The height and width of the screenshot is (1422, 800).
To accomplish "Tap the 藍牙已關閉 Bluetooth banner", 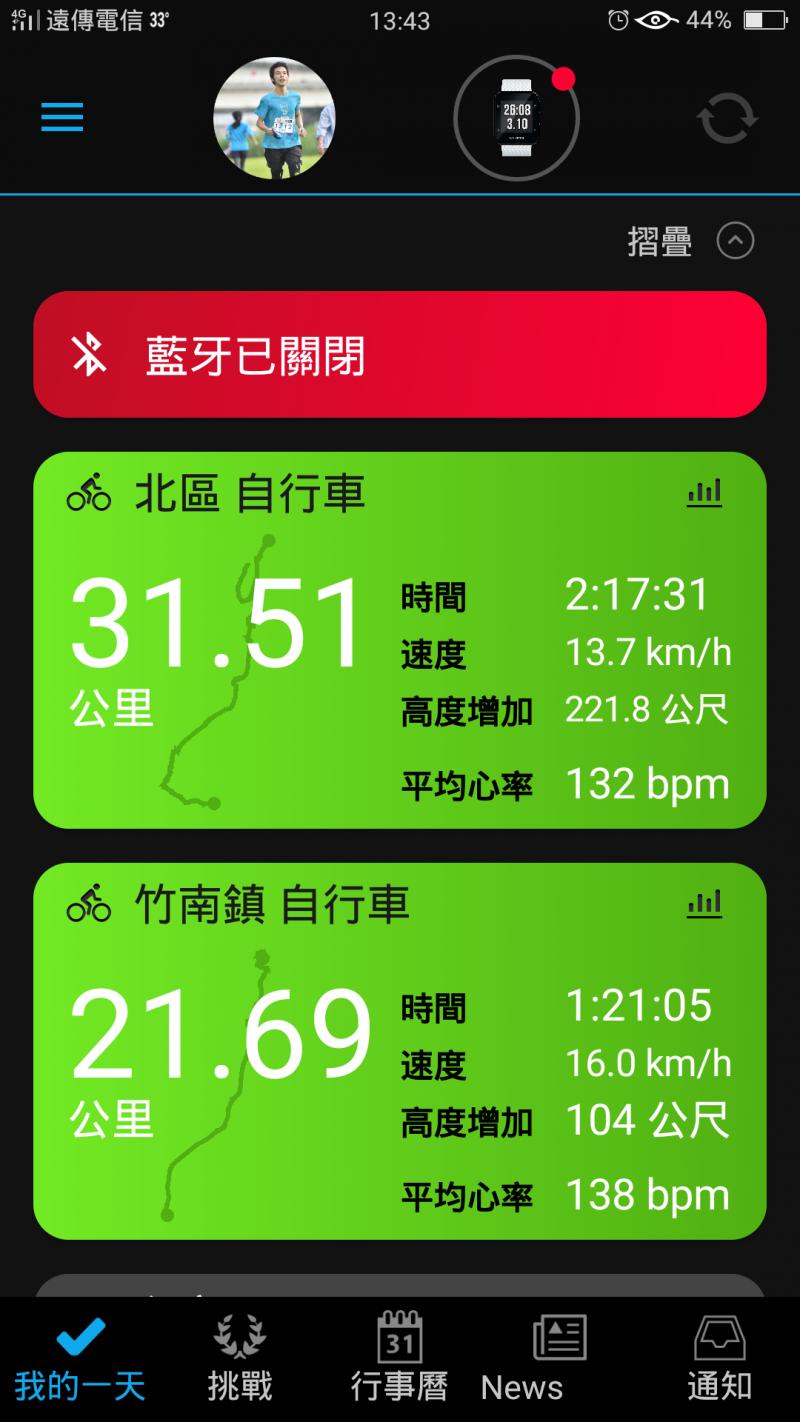I will 400,355.
